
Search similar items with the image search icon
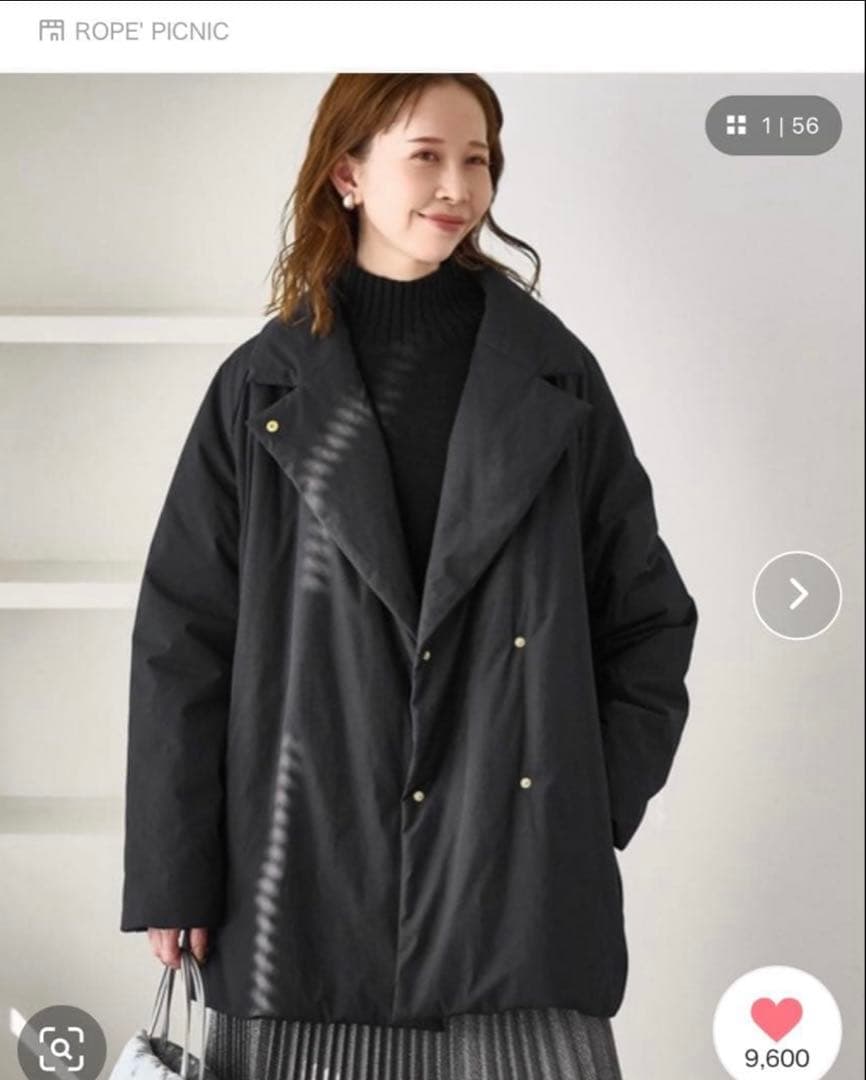(60, 1048)
